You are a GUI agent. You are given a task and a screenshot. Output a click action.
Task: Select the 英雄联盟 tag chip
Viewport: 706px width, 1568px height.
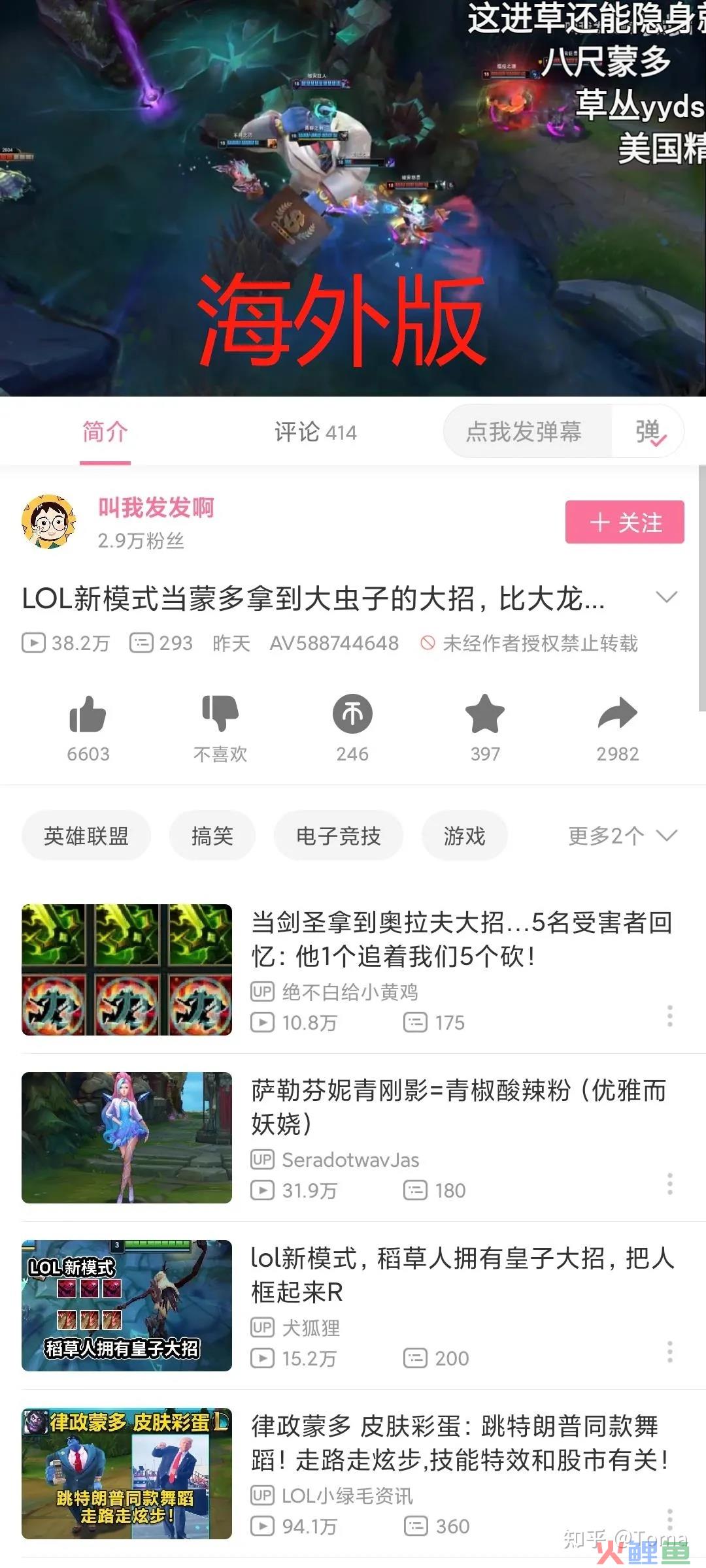86,836
